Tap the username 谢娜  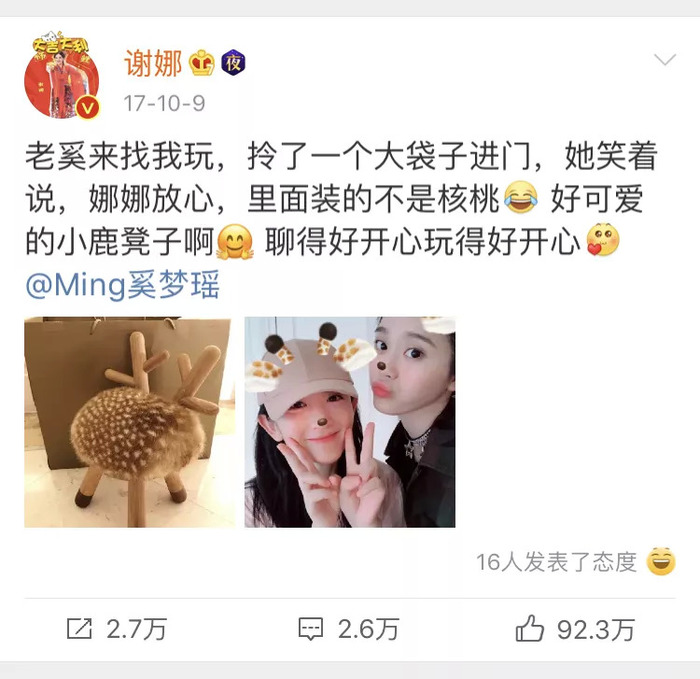click(152, 64)
